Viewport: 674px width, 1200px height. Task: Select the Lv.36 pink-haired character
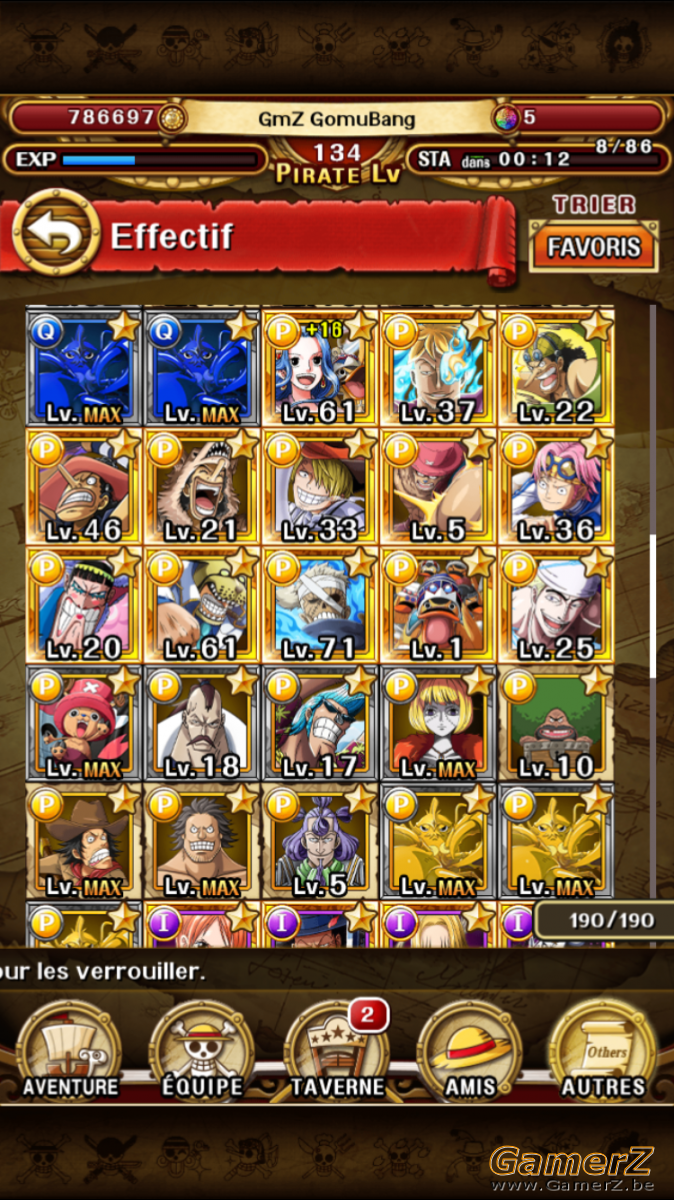tap(556, 486)
